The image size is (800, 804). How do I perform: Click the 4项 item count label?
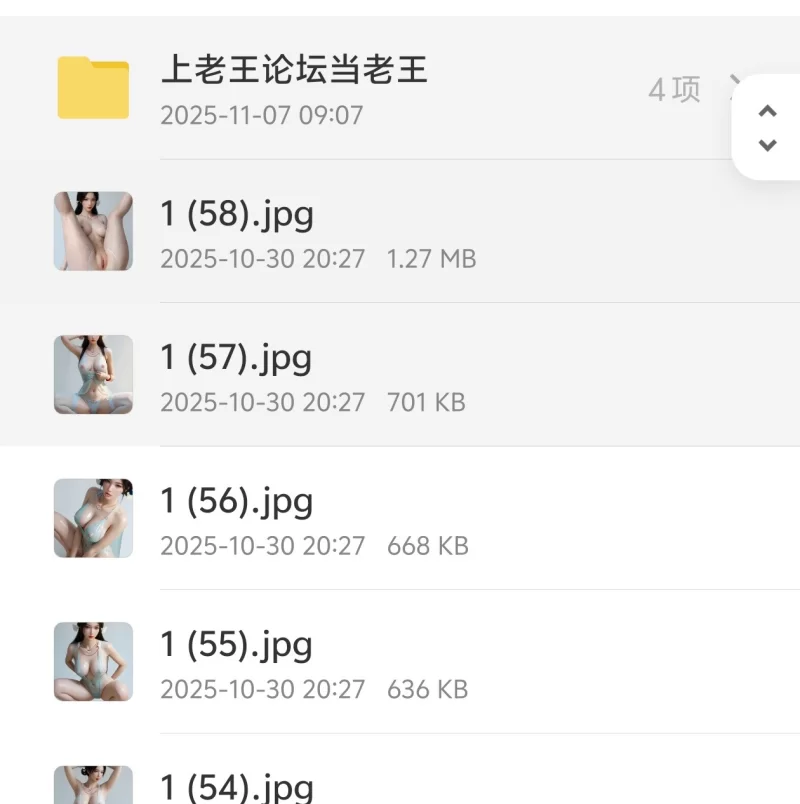click(675, 89)
